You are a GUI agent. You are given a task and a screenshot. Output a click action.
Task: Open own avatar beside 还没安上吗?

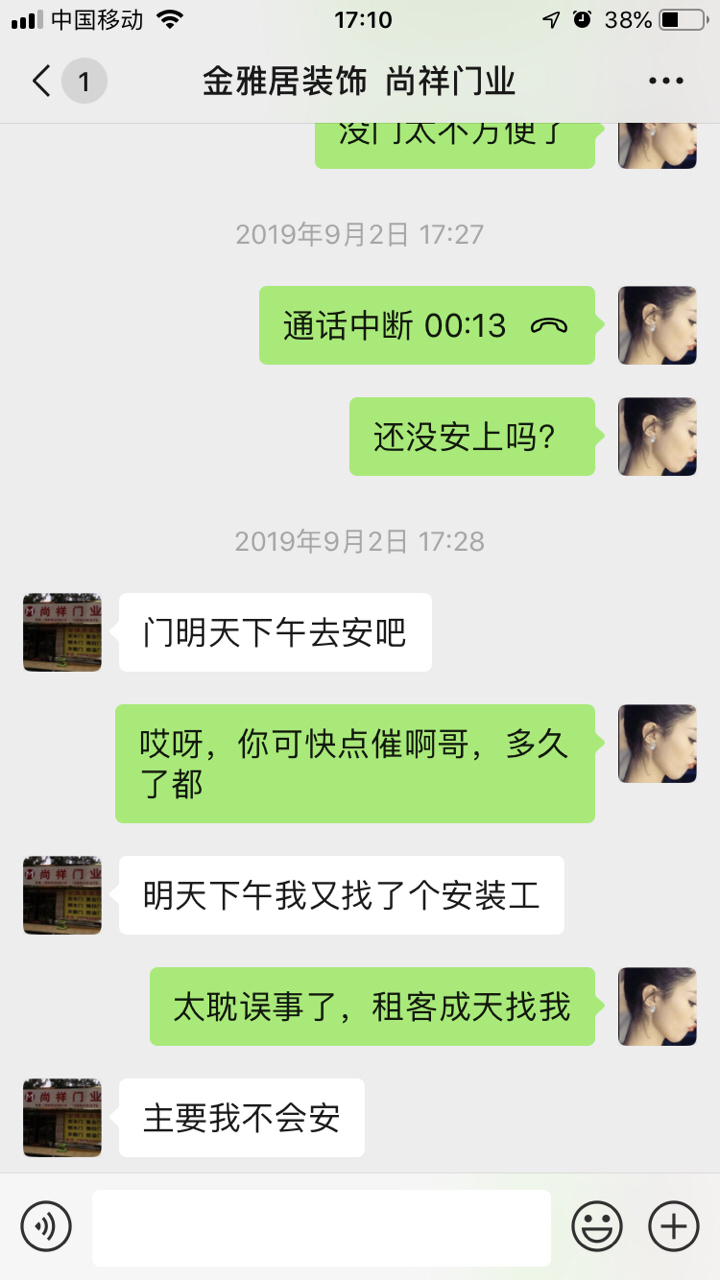click(657, 436)
